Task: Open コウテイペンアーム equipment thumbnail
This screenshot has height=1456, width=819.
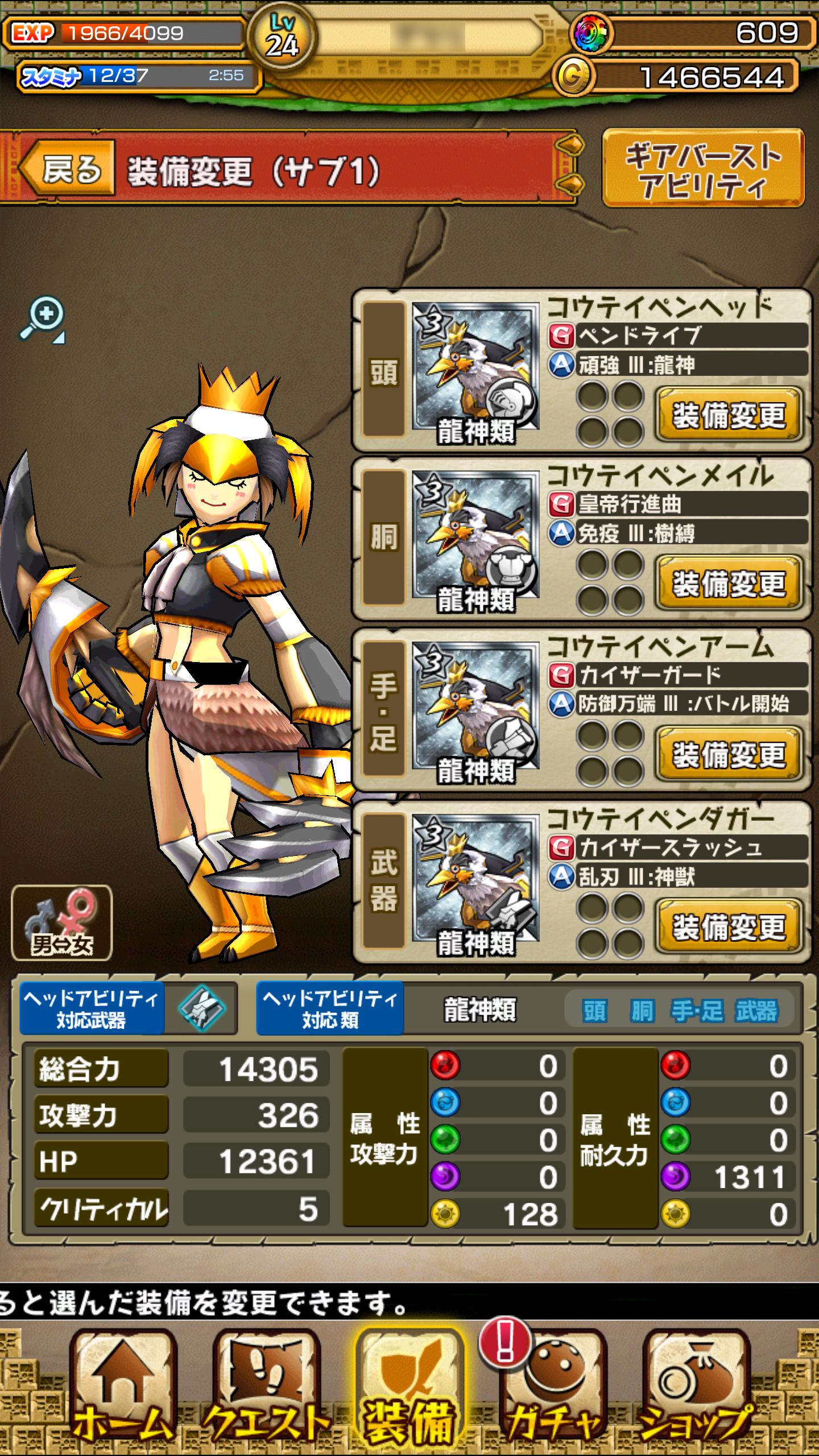Action: tap(475, 711)
